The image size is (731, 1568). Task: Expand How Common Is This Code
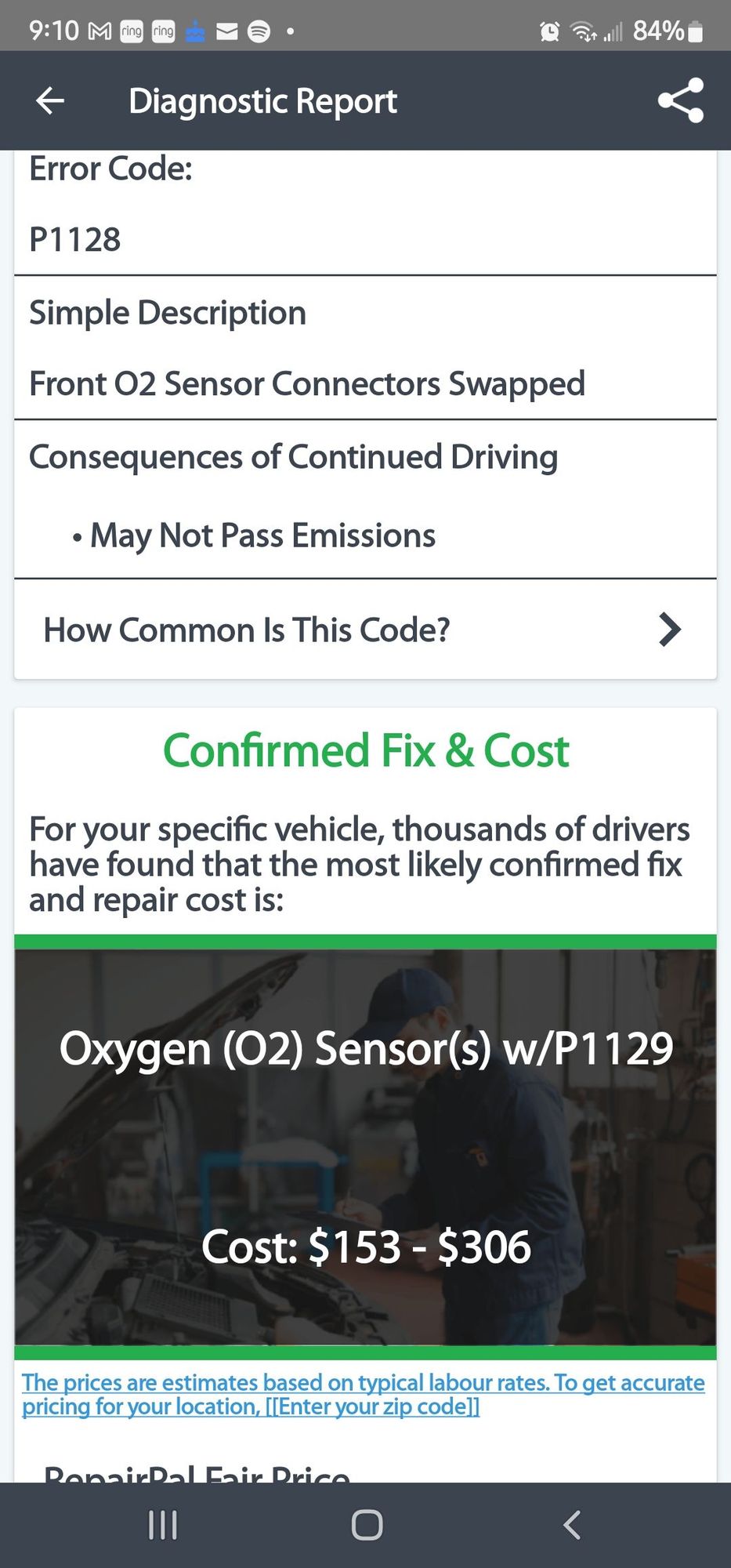(x=365, y=630)
